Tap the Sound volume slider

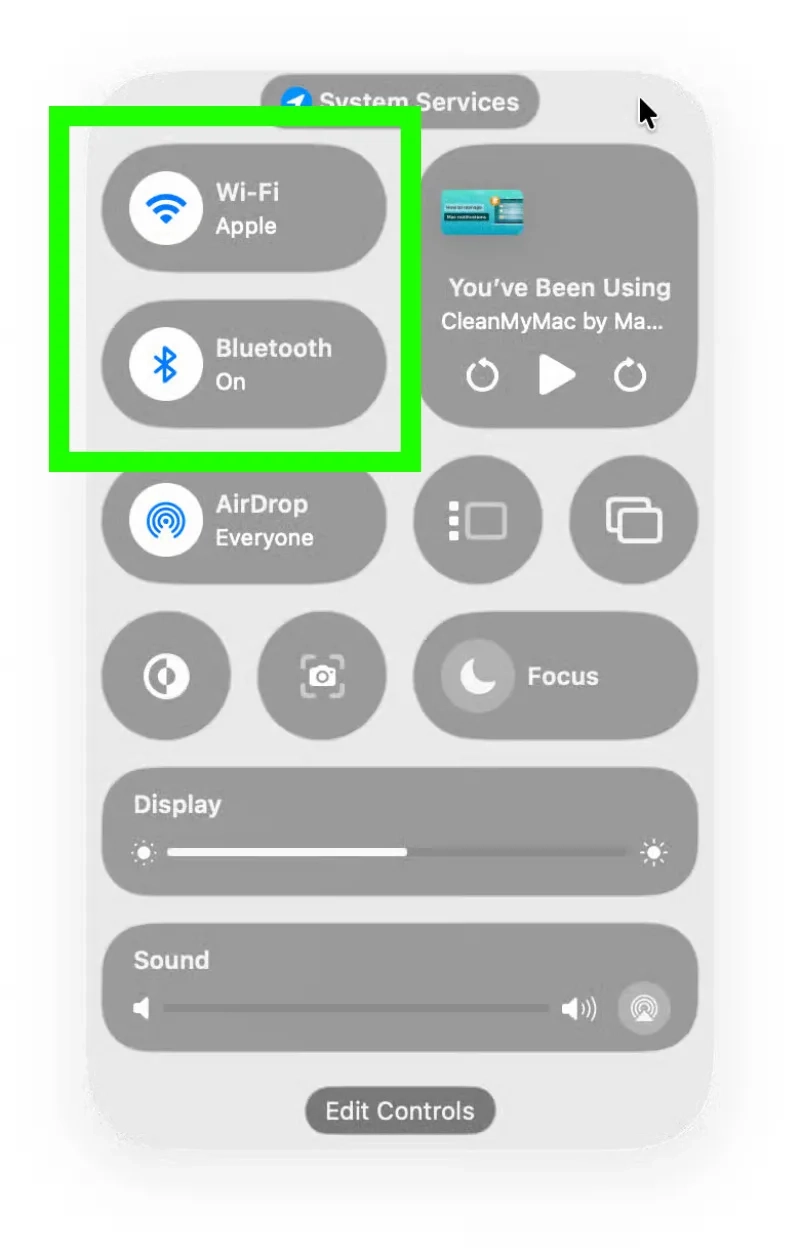click(x=355, y=1009)
